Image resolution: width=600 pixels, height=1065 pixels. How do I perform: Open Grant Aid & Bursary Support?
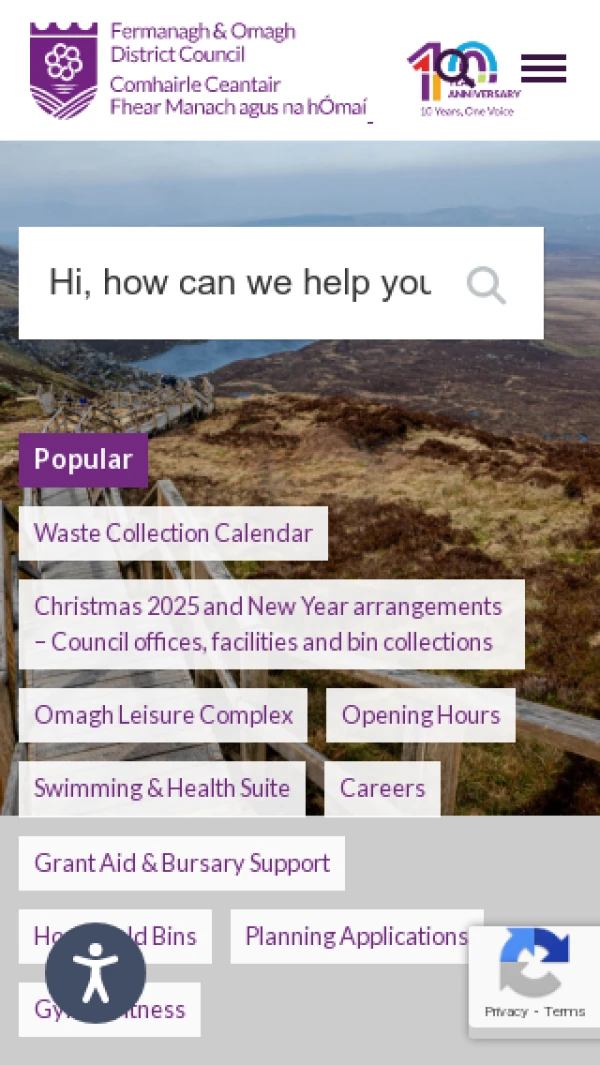182,863
